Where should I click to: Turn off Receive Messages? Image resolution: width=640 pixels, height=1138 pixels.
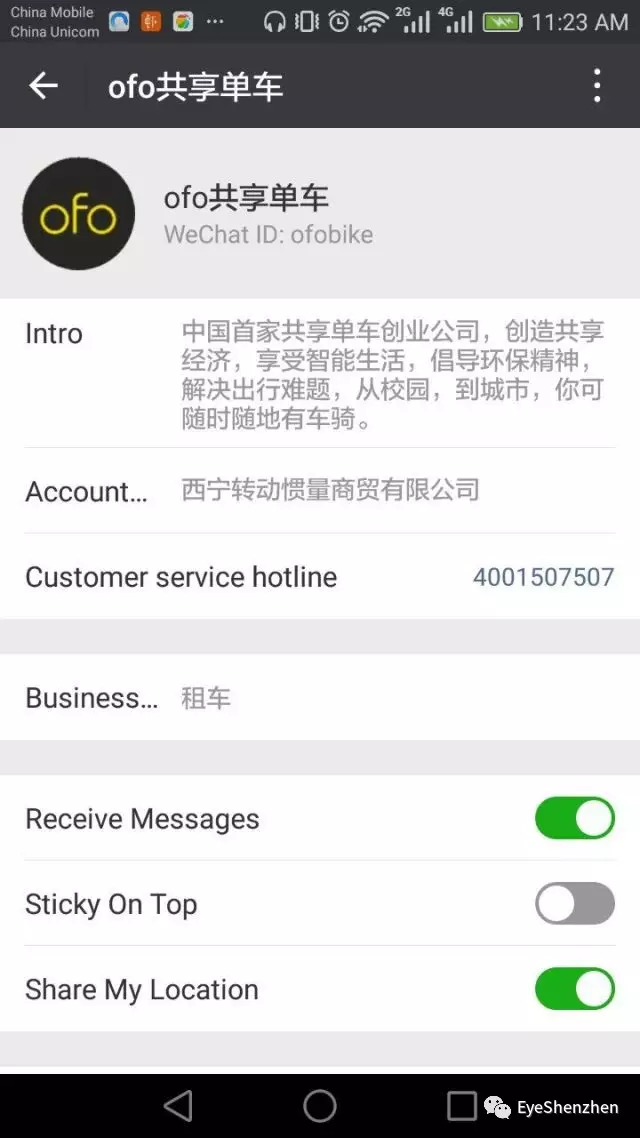coord(575,819)
